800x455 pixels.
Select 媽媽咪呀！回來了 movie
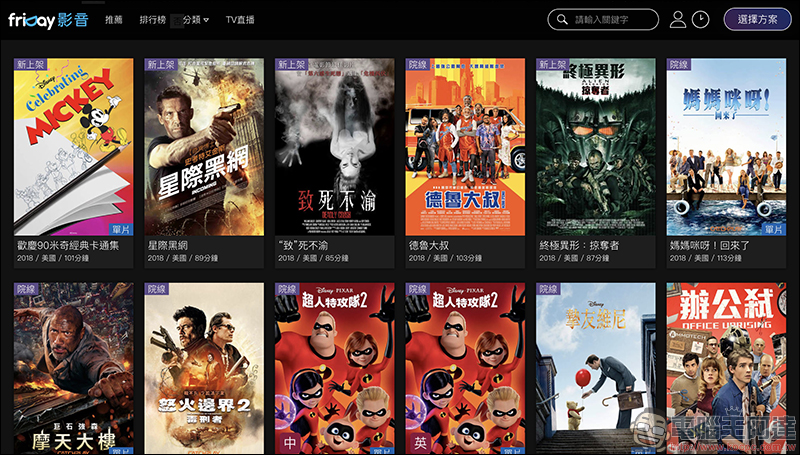(x=726, y=146)
